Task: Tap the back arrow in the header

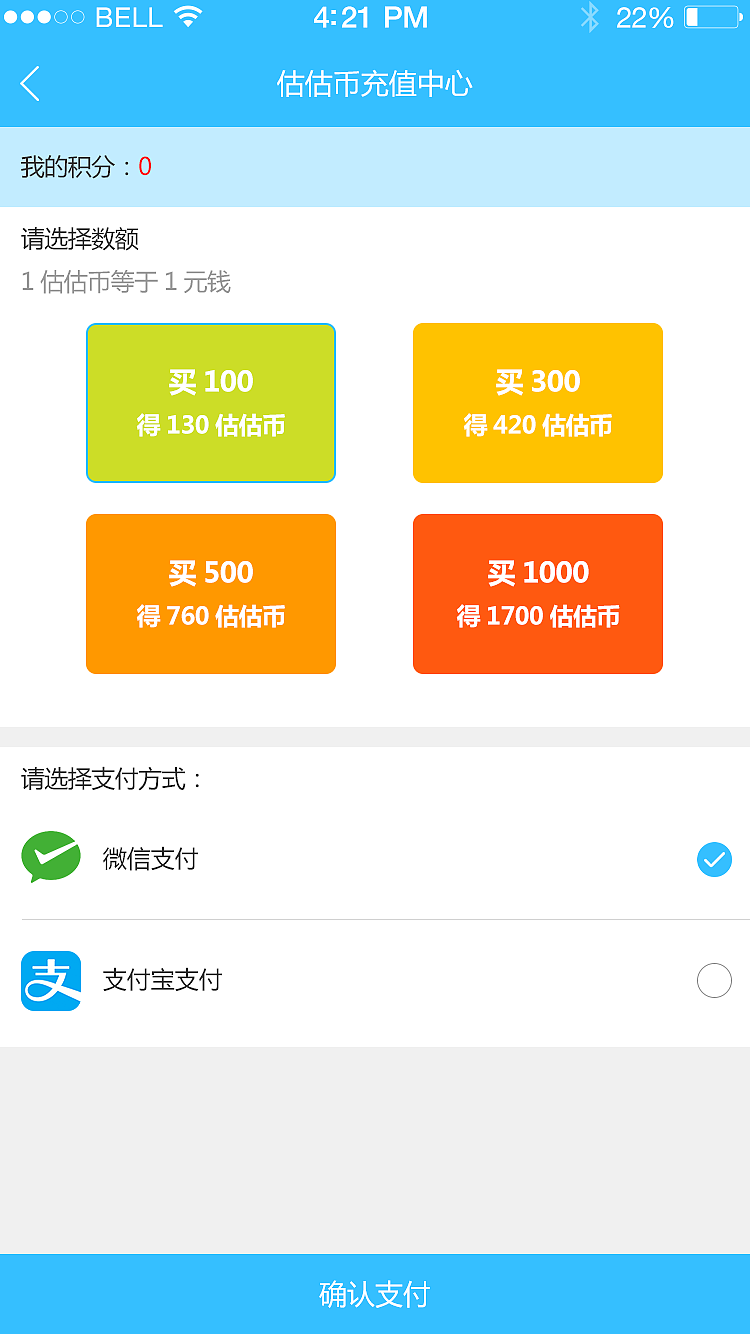Action: click(28, 84)
